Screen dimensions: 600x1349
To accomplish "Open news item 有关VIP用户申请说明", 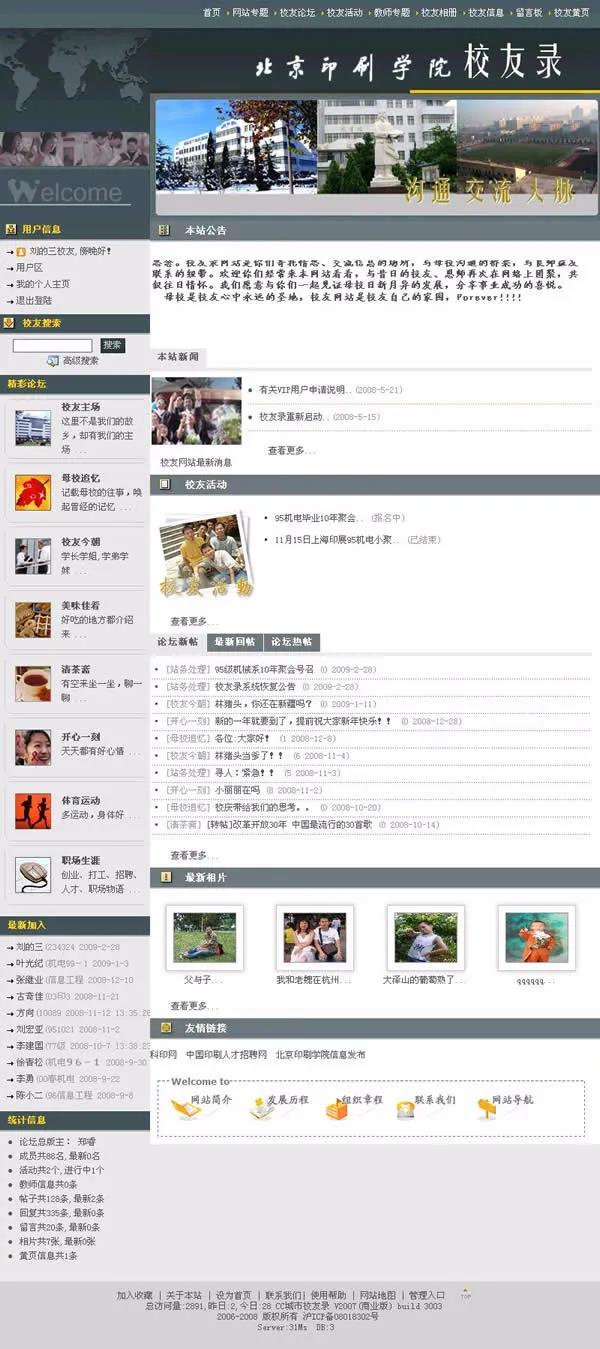I will (301, 390).
